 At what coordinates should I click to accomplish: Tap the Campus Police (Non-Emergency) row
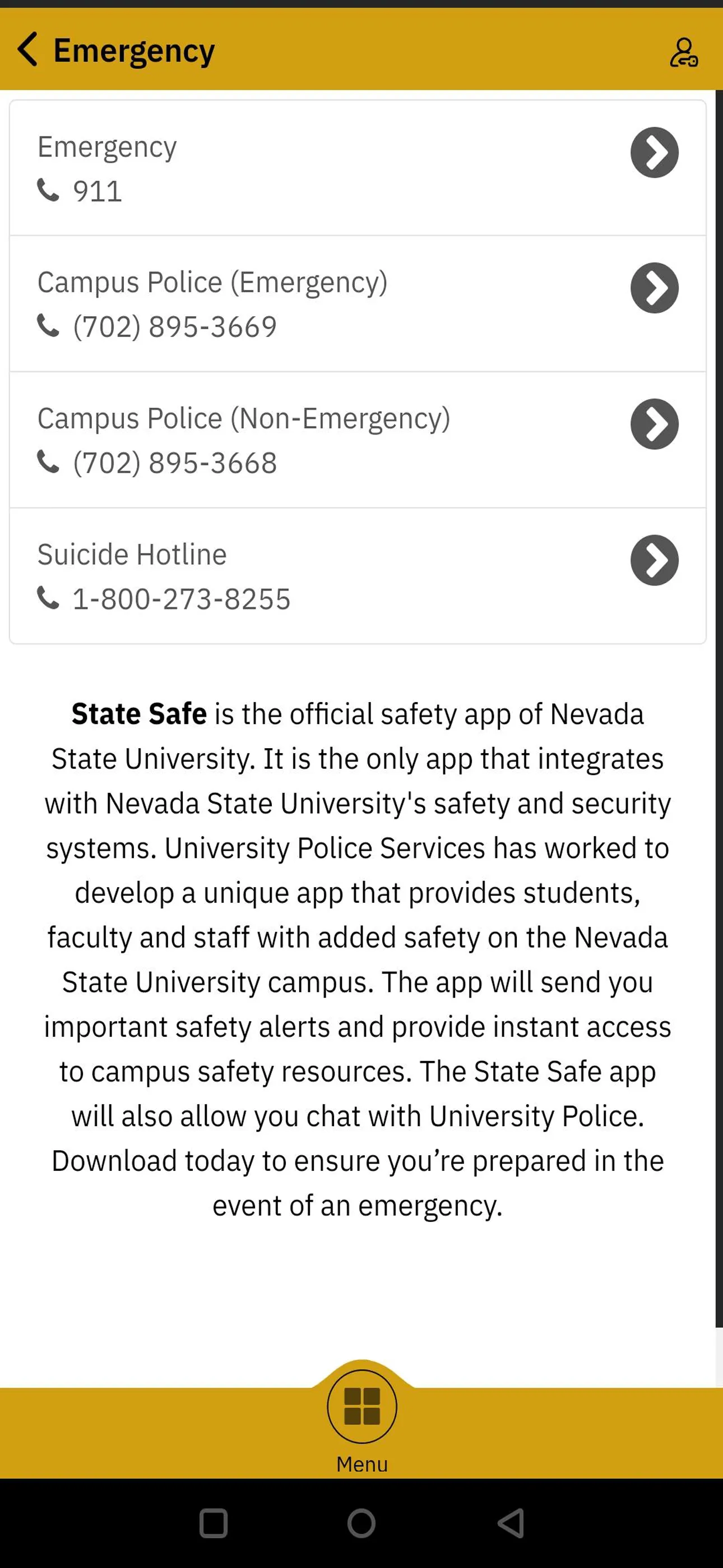pyautogui.click(x=304, y=440)
